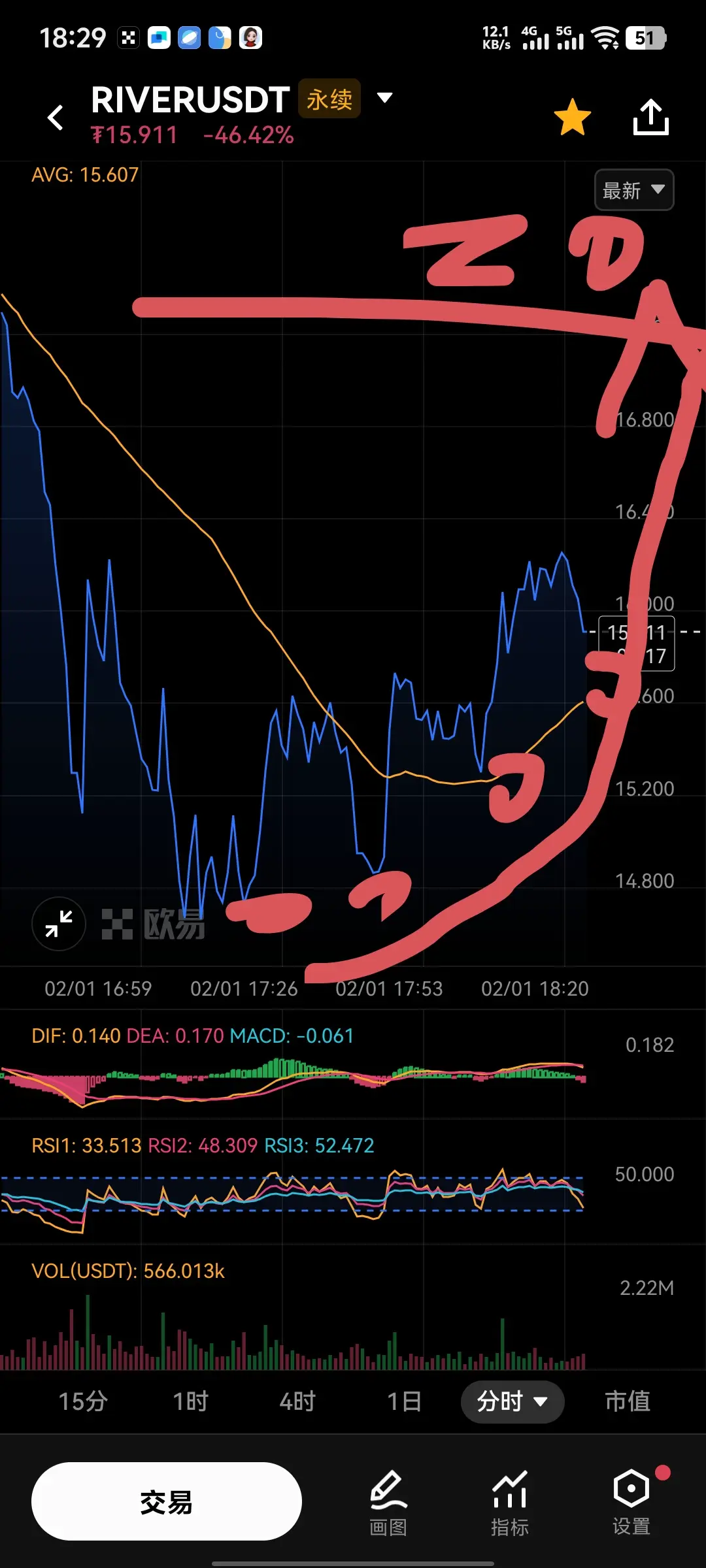Viewport: 706px width, 1568px height.
Task: Select the 1时 chart interval
Action: 190,1402
